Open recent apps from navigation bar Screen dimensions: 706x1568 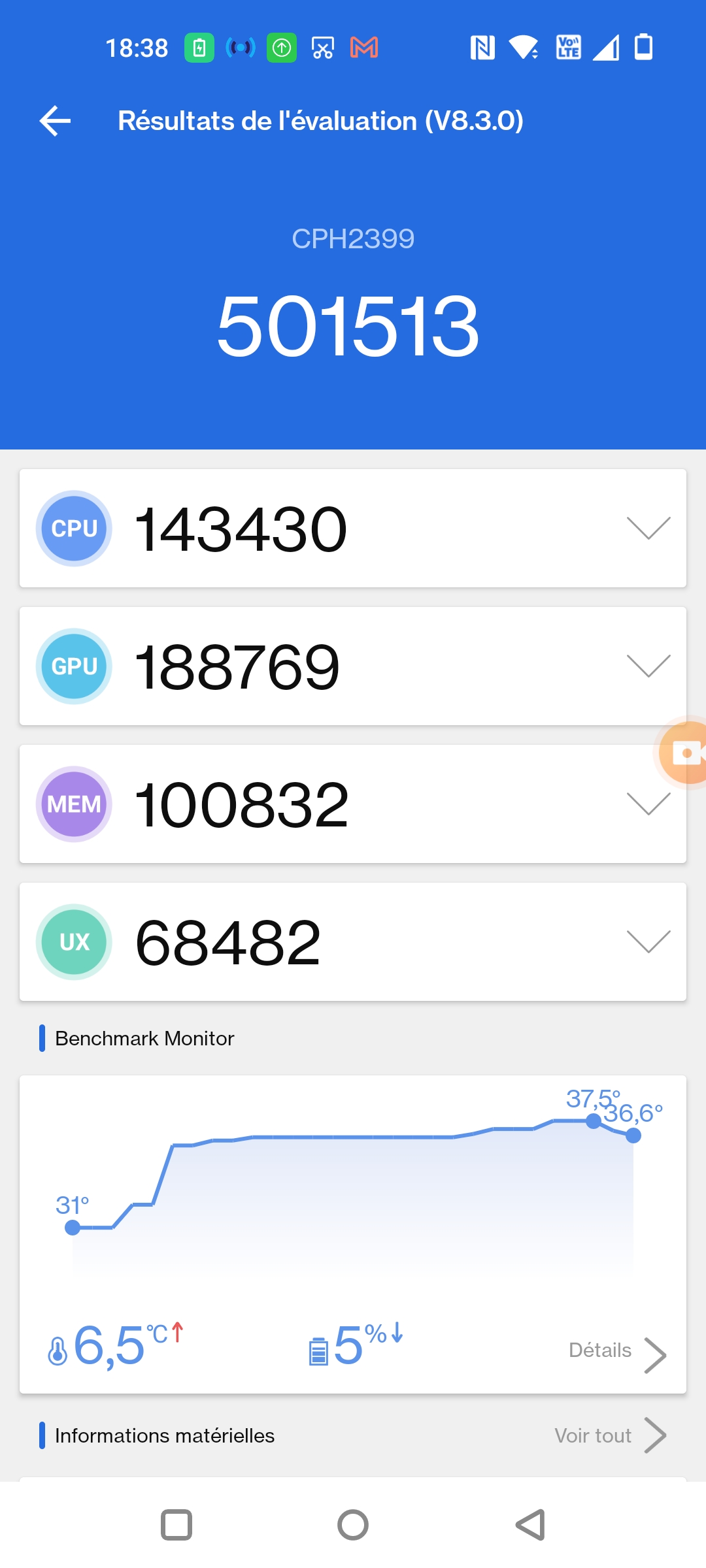[176, 1525]
